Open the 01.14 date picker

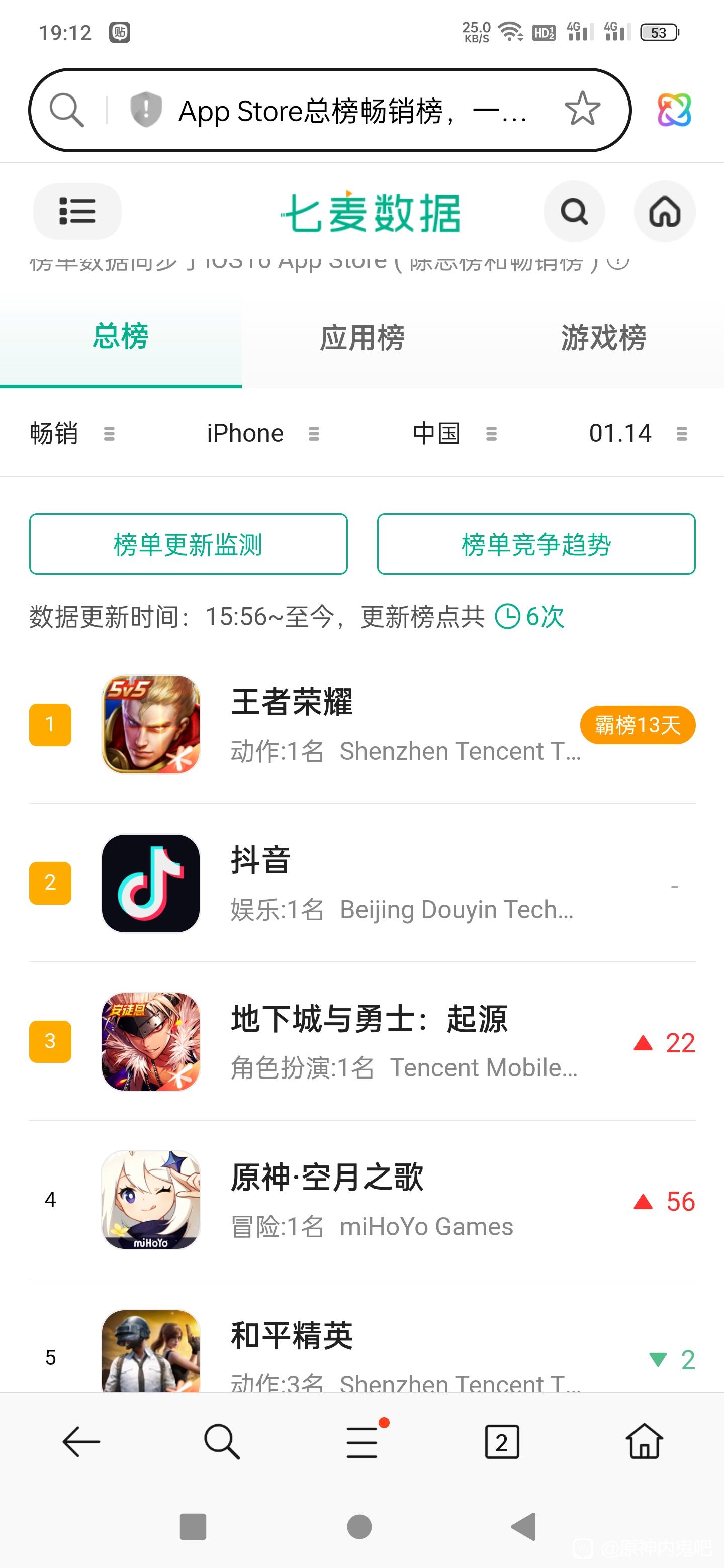[637, 433]
